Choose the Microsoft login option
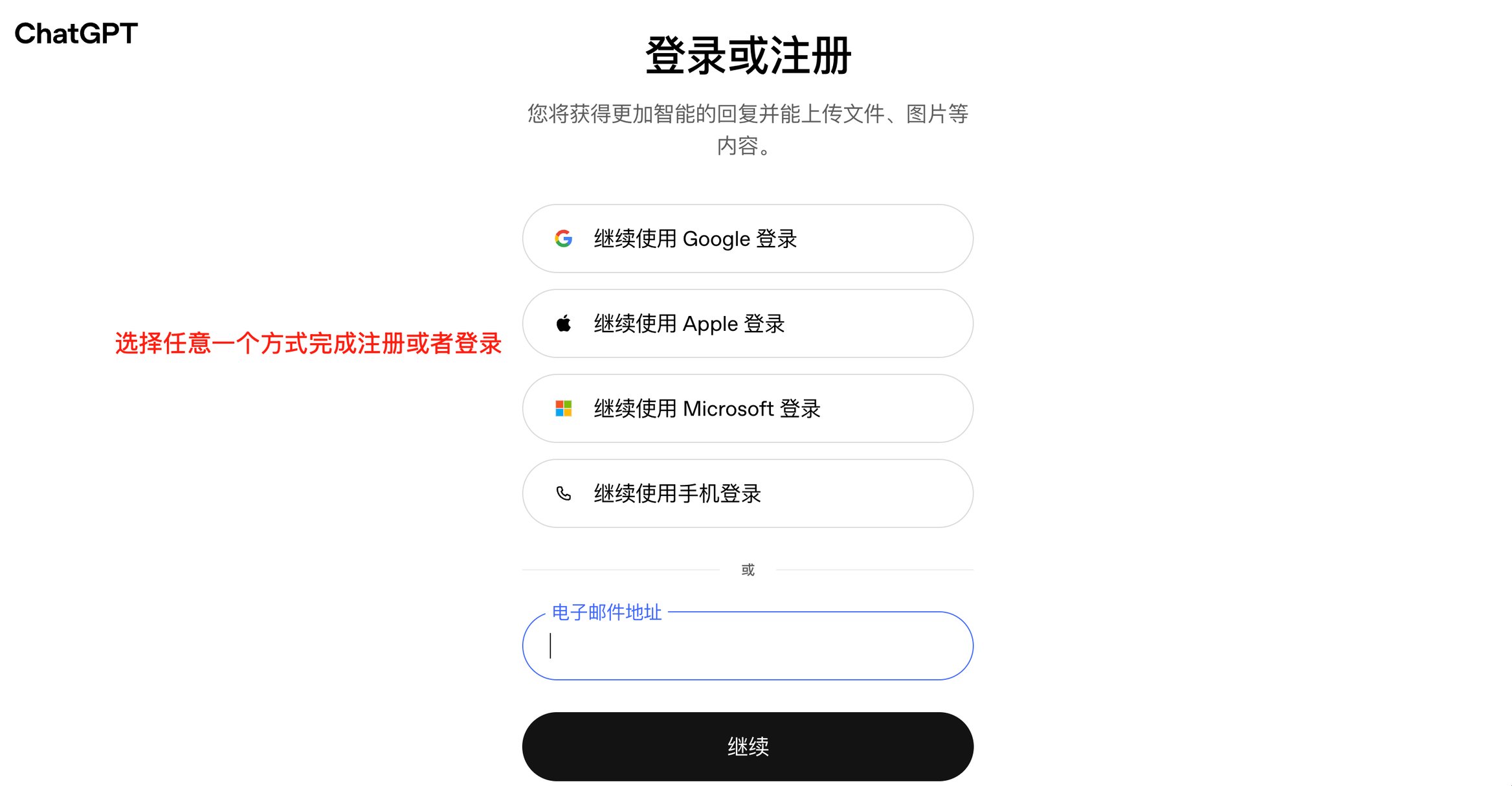Viewport: 1512px width, 786px height. pos(748,409)
